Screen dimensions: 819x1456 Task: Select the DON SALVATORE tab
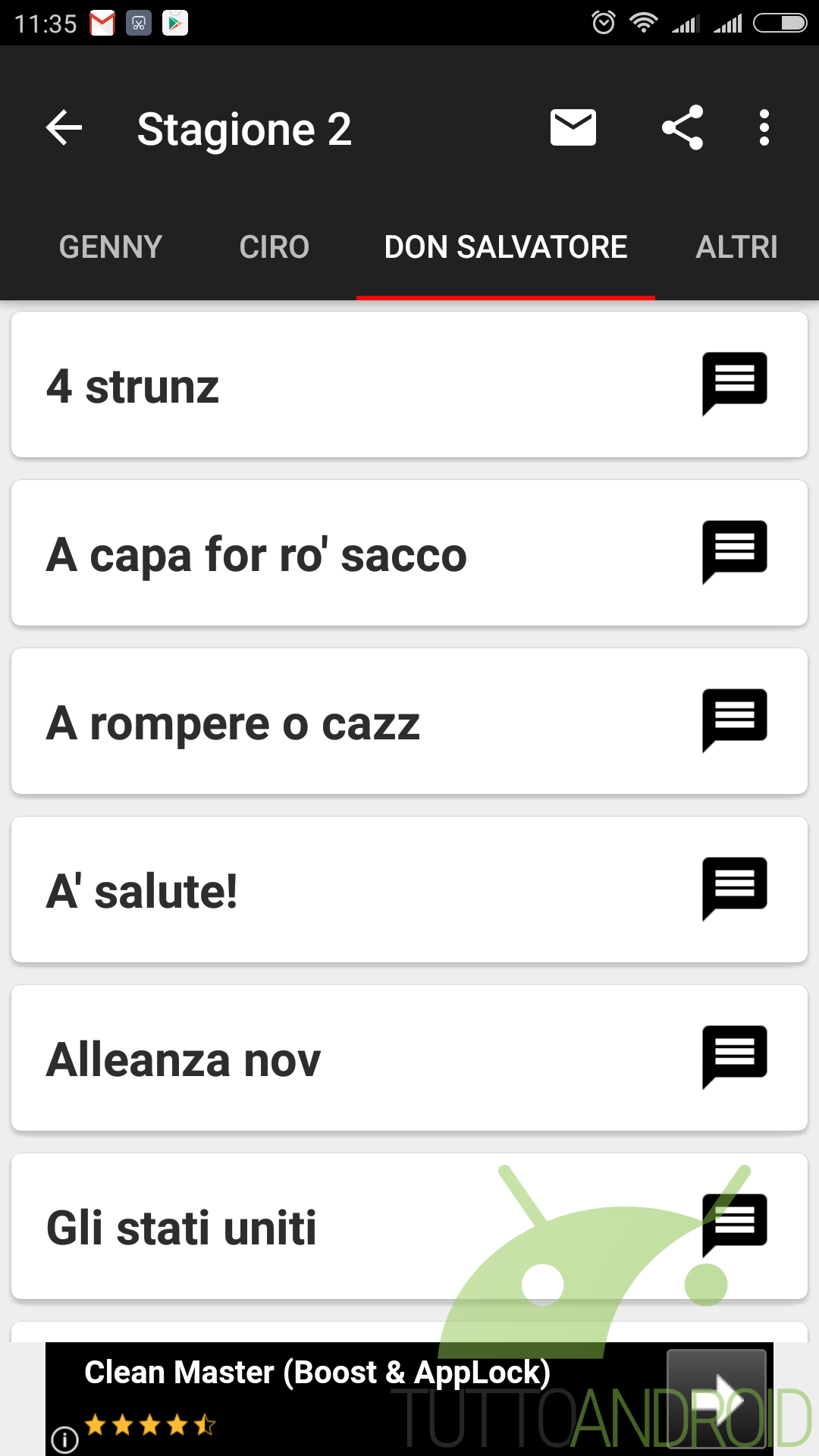tap(506, 247)
